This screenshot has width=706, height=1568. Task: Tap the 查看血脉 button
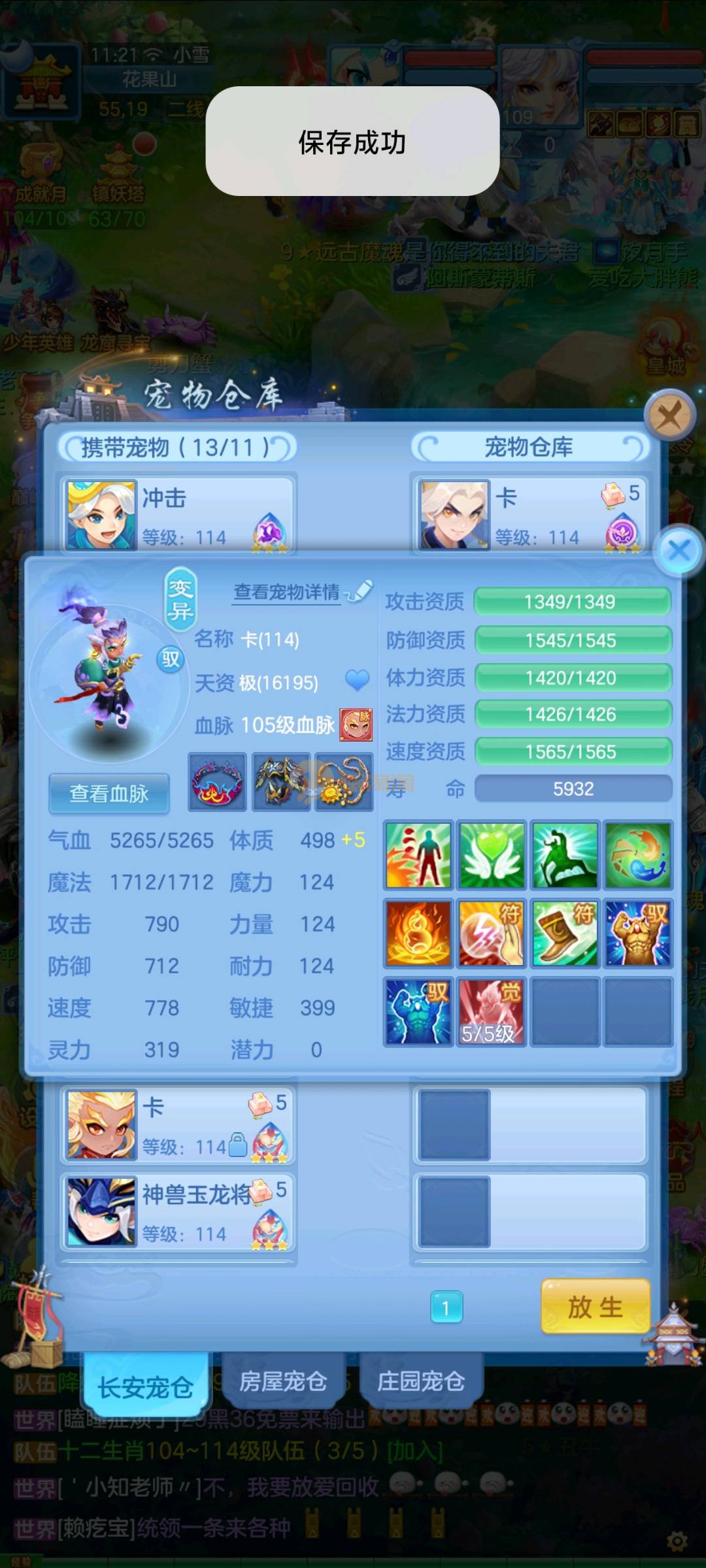[109, 793]
